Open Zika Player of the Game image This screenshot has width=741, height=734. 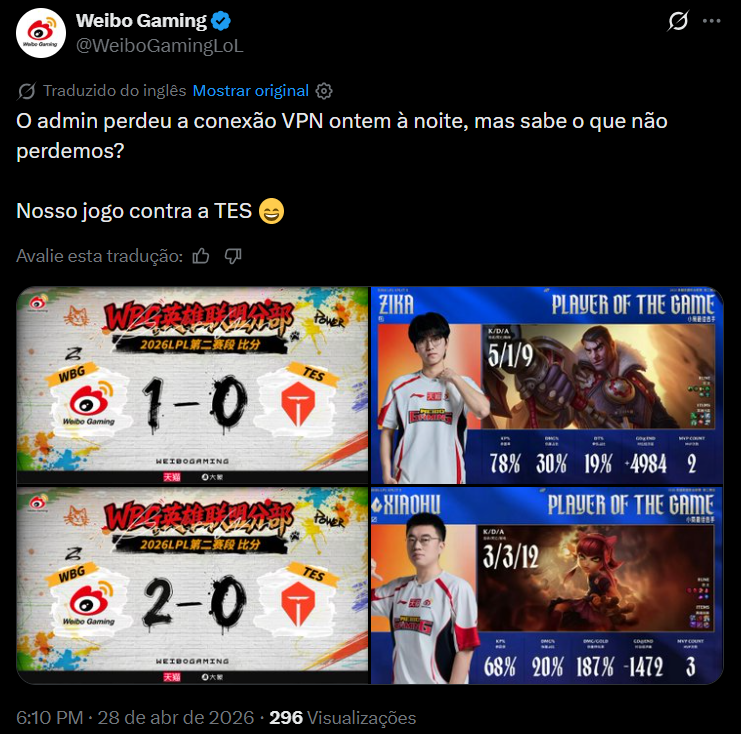point(547,385)
